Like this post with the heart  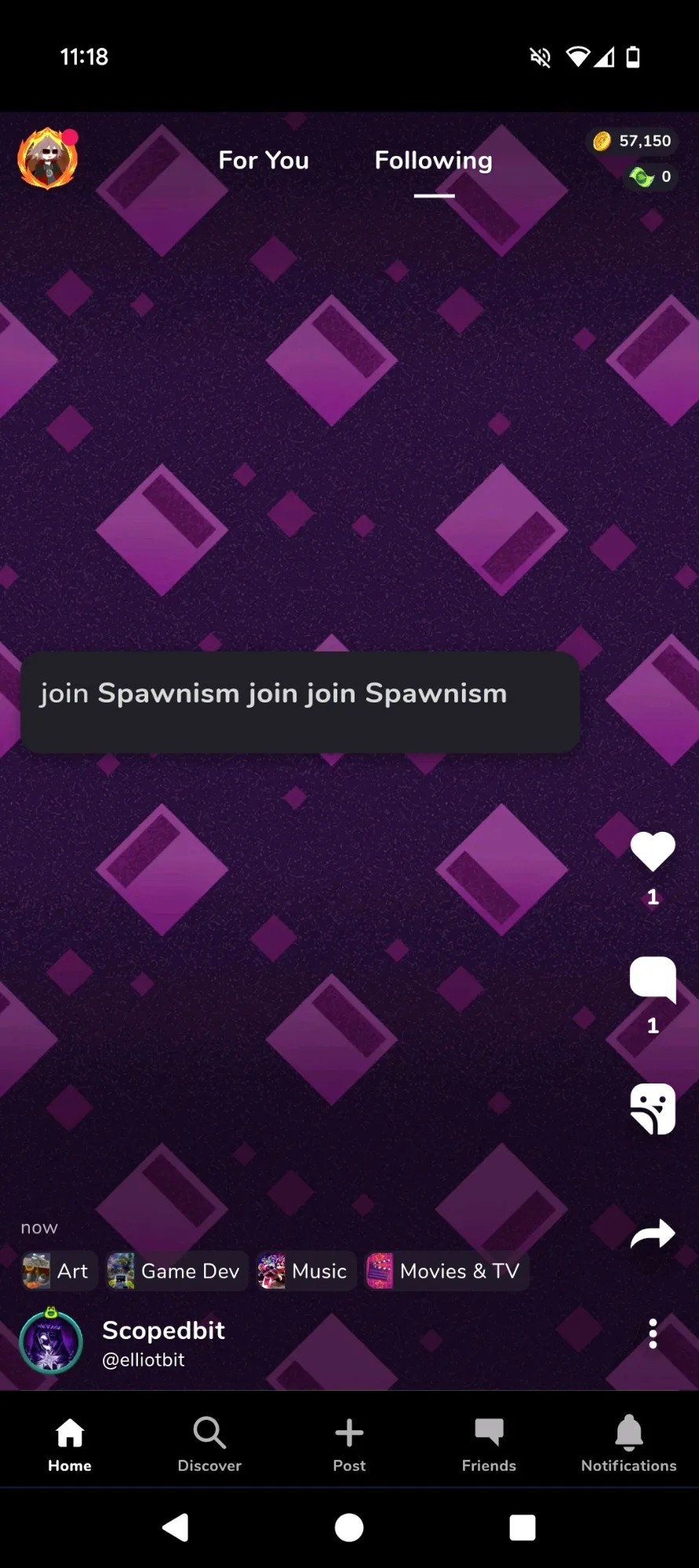(653, 852)
